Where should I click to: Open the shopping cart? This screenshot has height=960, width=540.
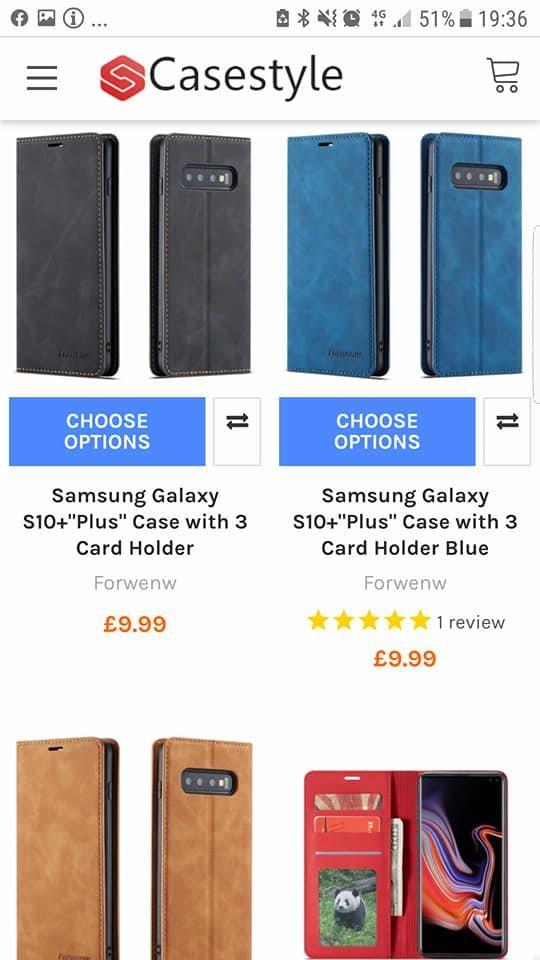point(503,75)
